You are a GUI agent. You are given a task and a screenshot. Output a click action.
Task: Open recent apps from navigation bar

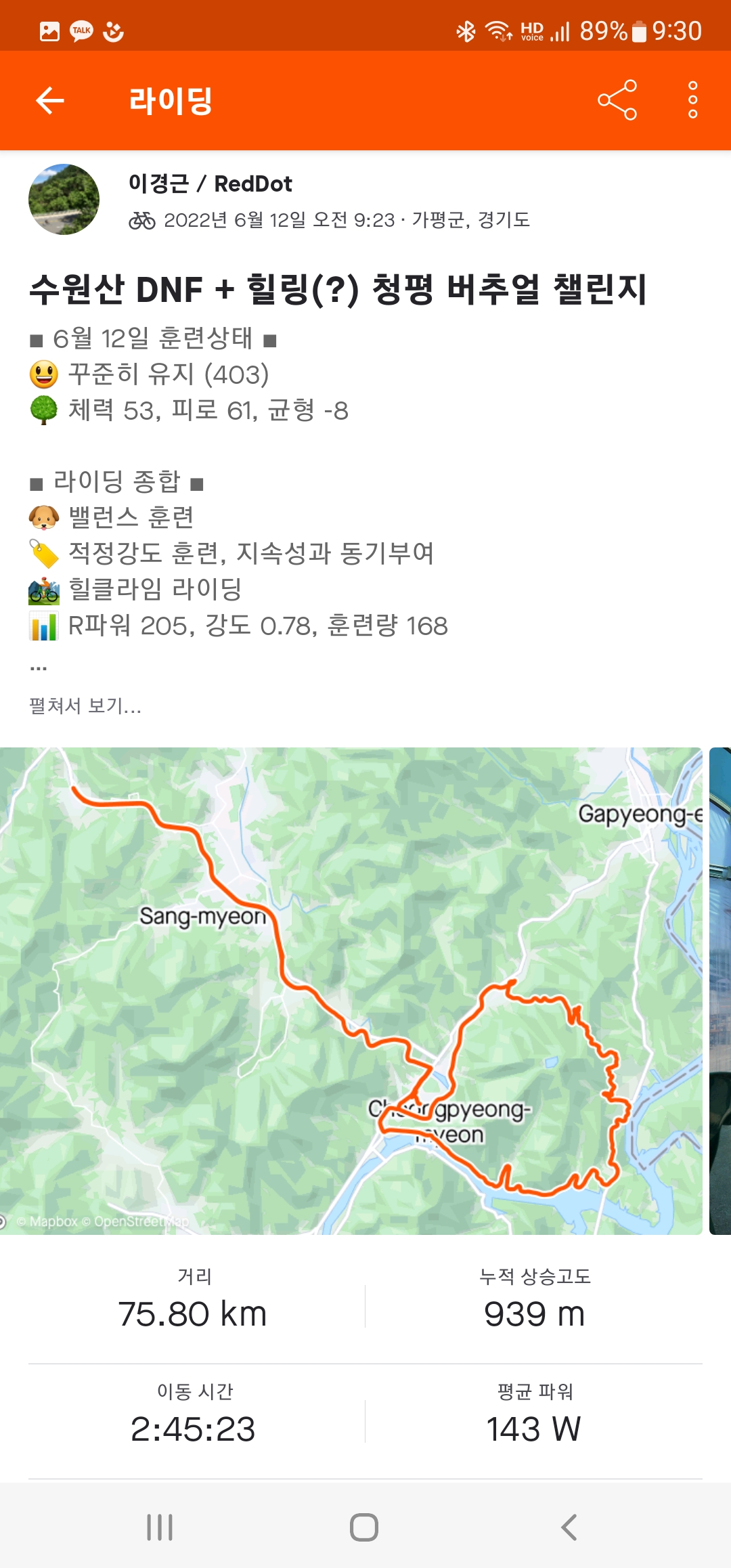click(x=160, y=1527)
